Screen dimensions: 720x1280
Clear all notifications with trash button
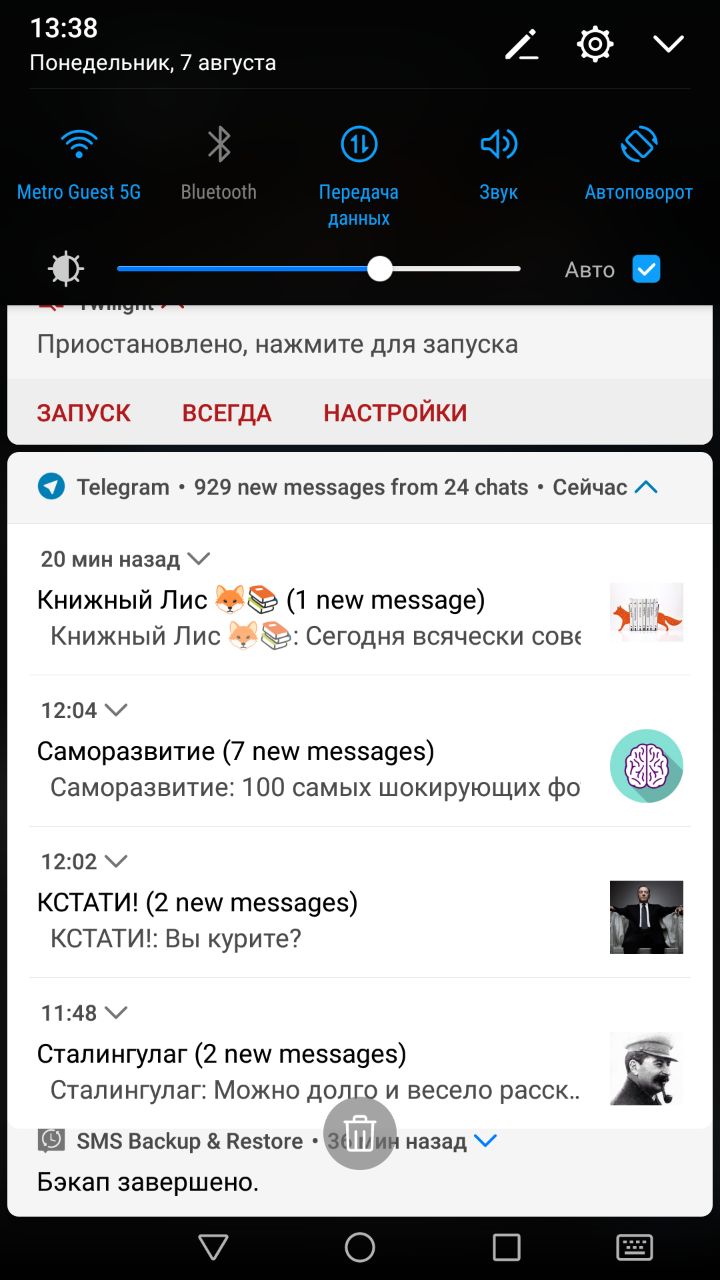point(360,1133)
